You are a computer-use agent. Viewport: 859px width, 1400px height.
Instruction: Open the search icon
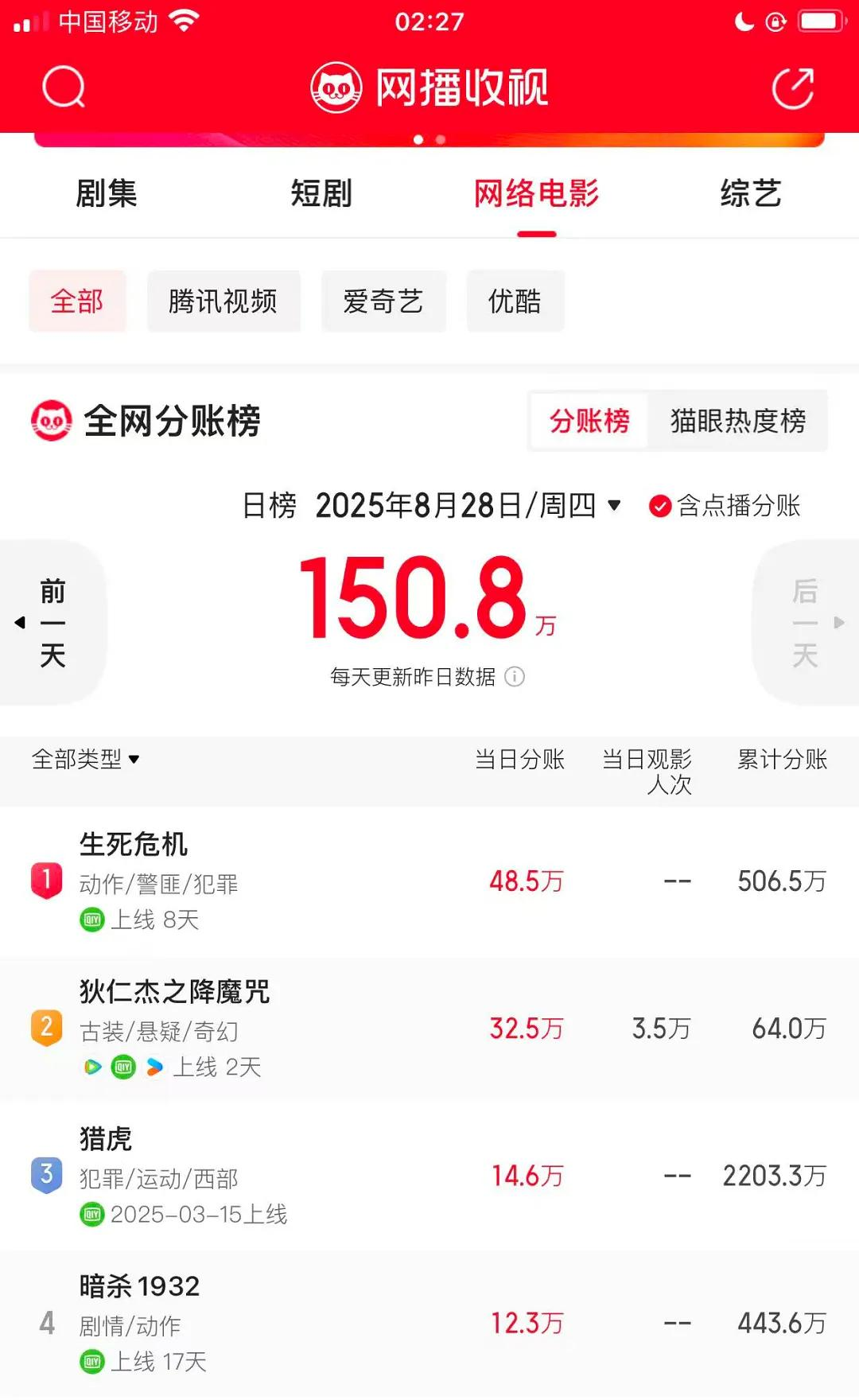(x=64, y=87)
